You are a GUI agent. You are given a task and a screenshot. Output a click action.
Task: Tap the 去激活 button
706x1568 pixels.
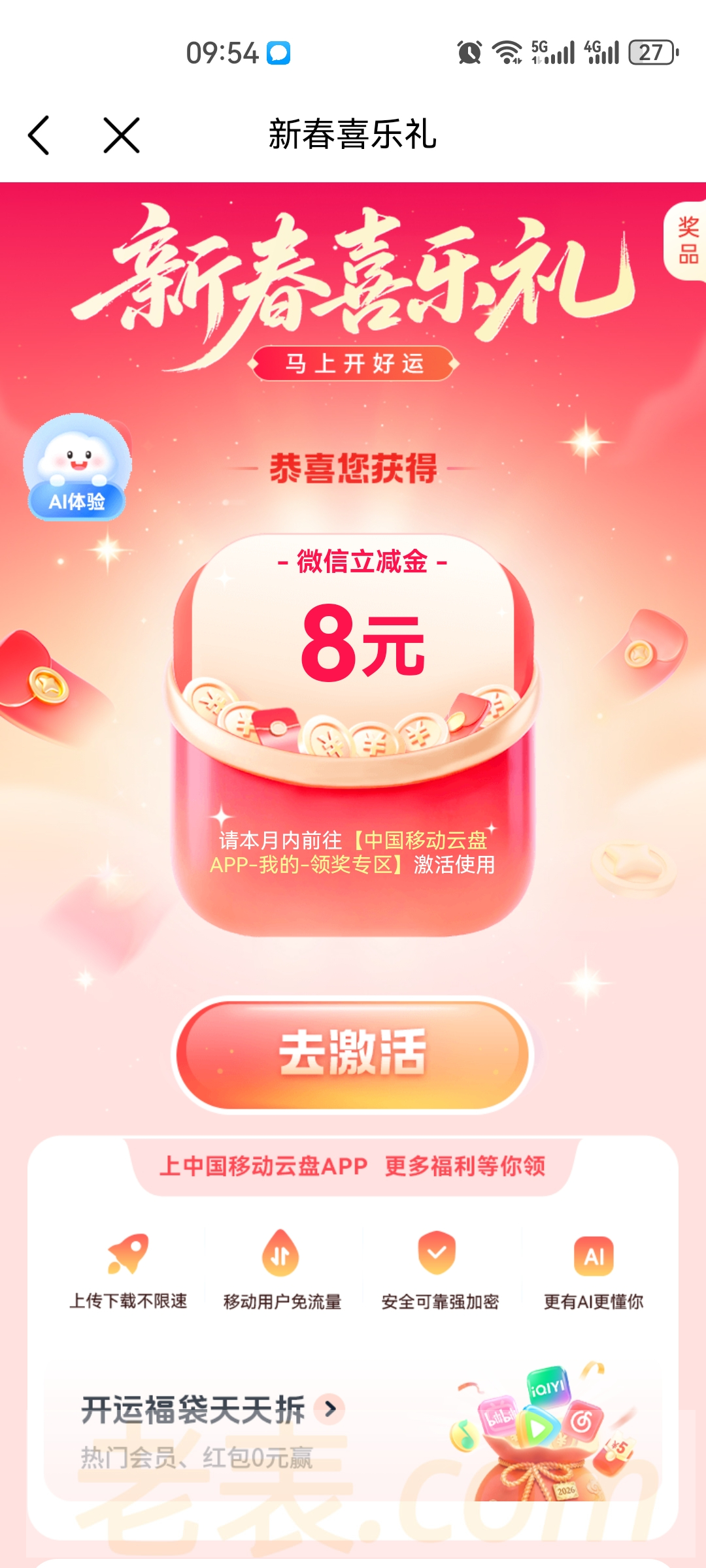tap(353, 1053)
